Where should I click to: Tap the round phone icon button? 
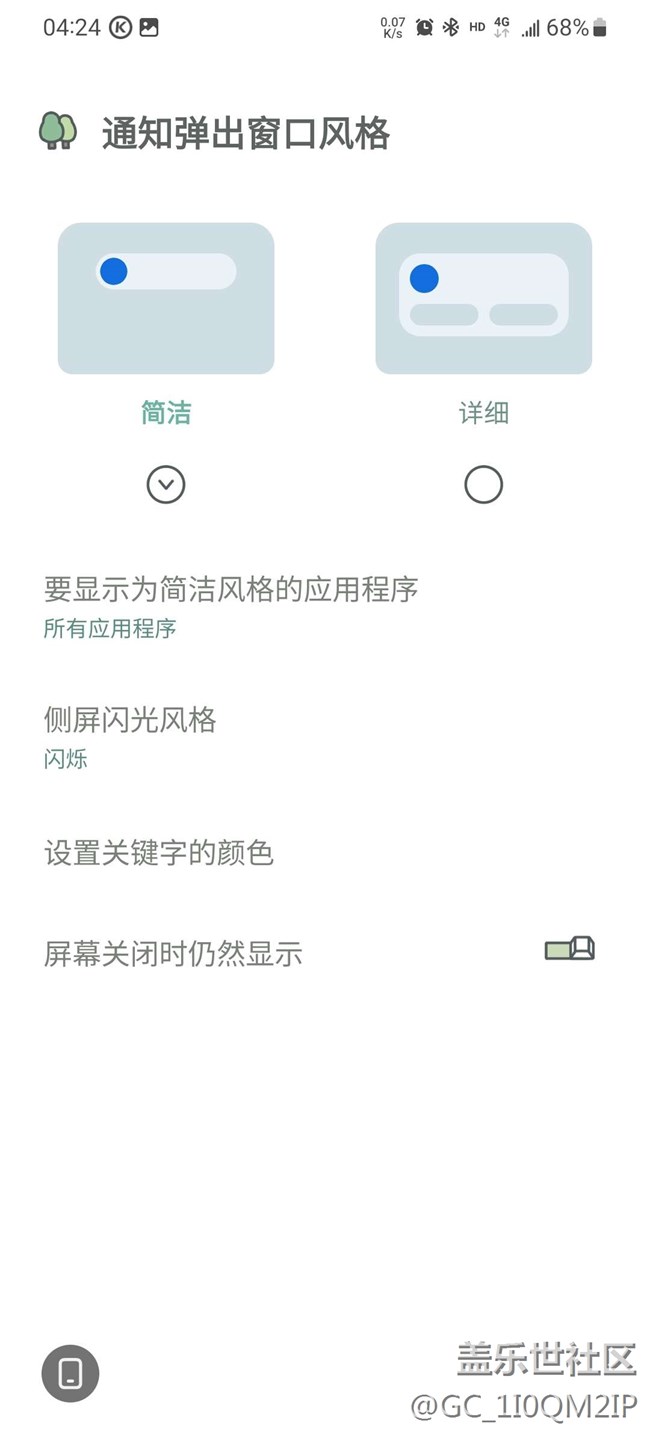[70, 1373]
